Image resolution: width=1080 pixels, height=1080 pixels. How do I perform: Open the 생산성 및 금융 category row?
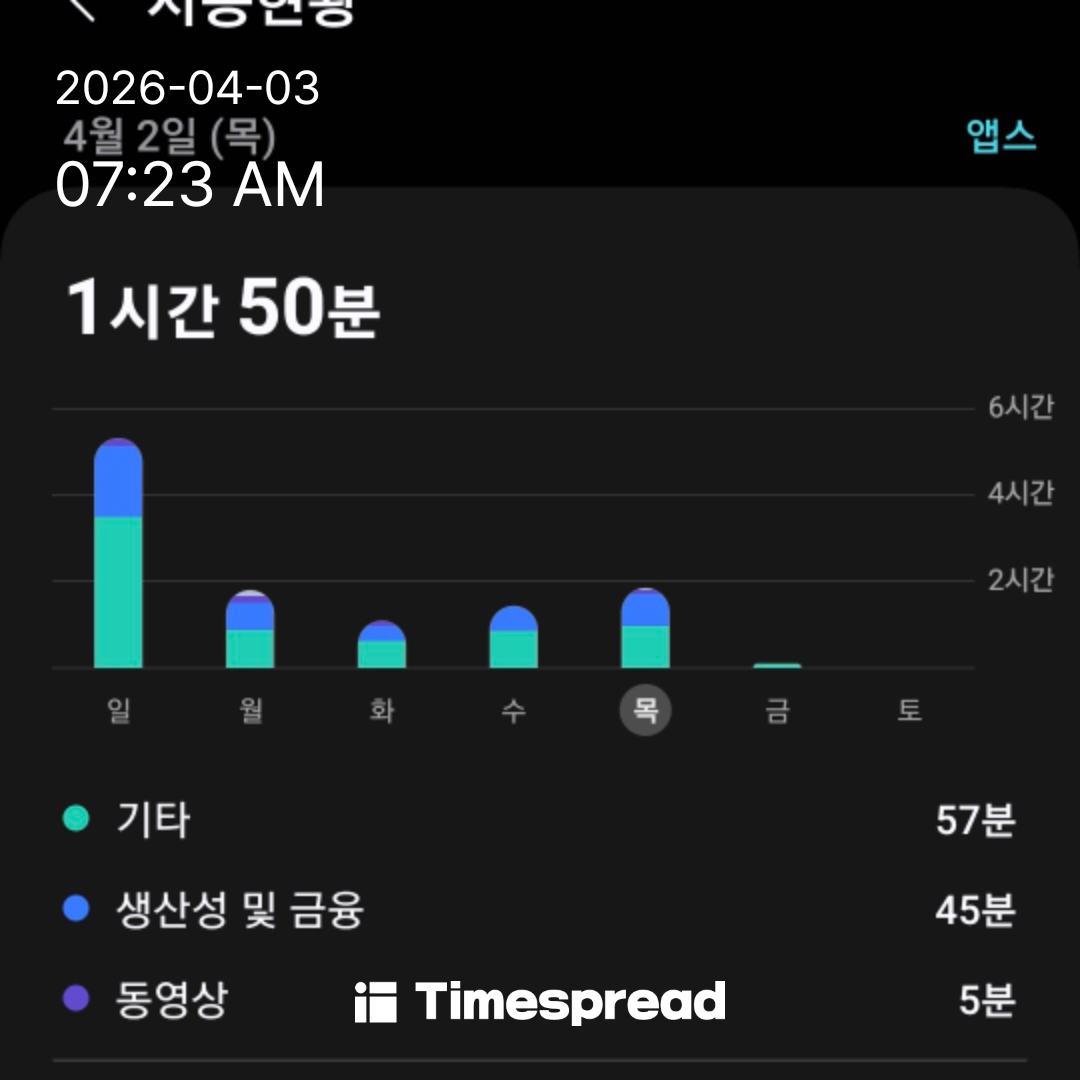pyautogui.click(x=540, y=910)
